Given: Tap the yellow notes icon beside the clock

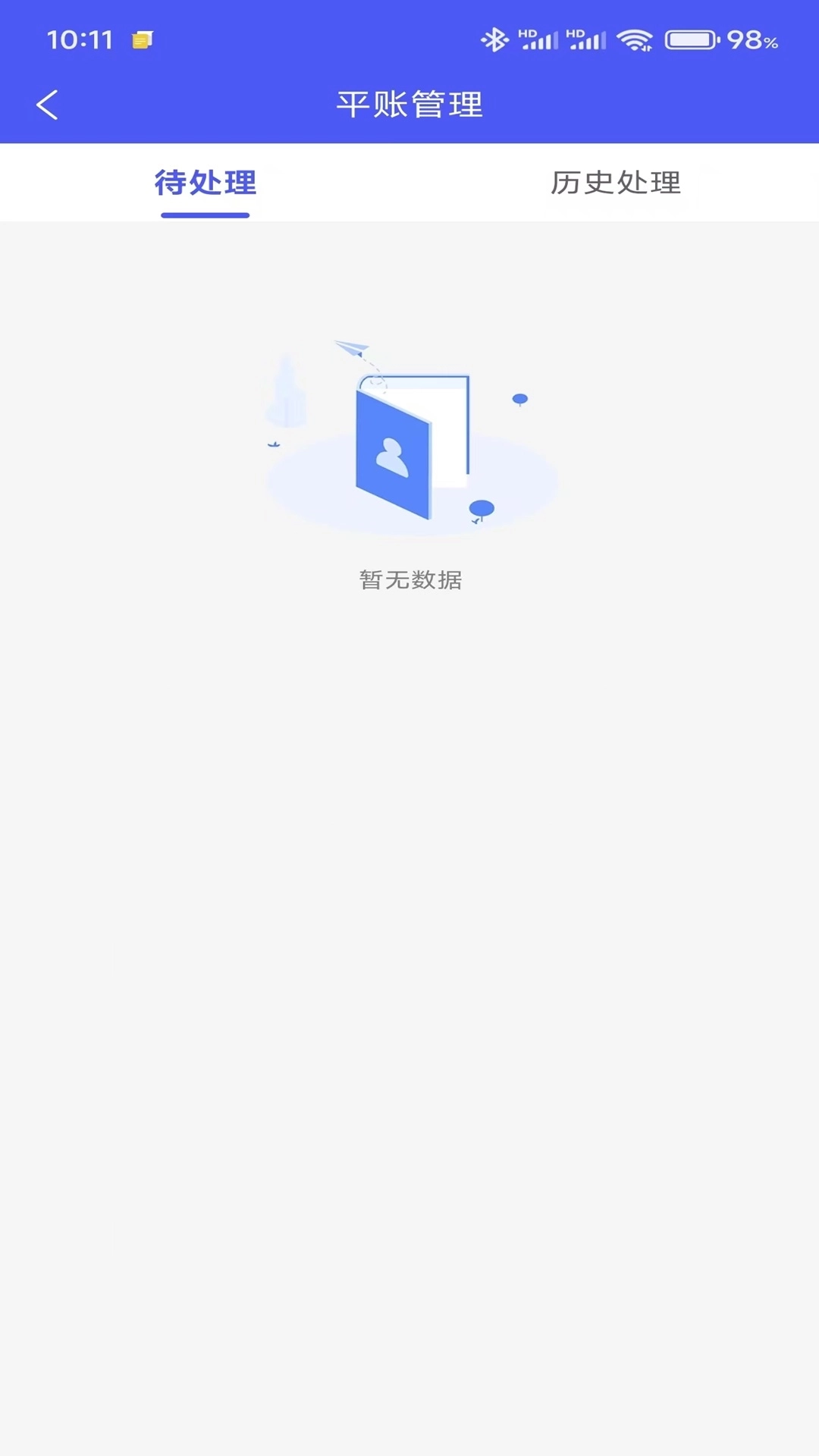Looking at the screenshot, I should click(140, 39).
